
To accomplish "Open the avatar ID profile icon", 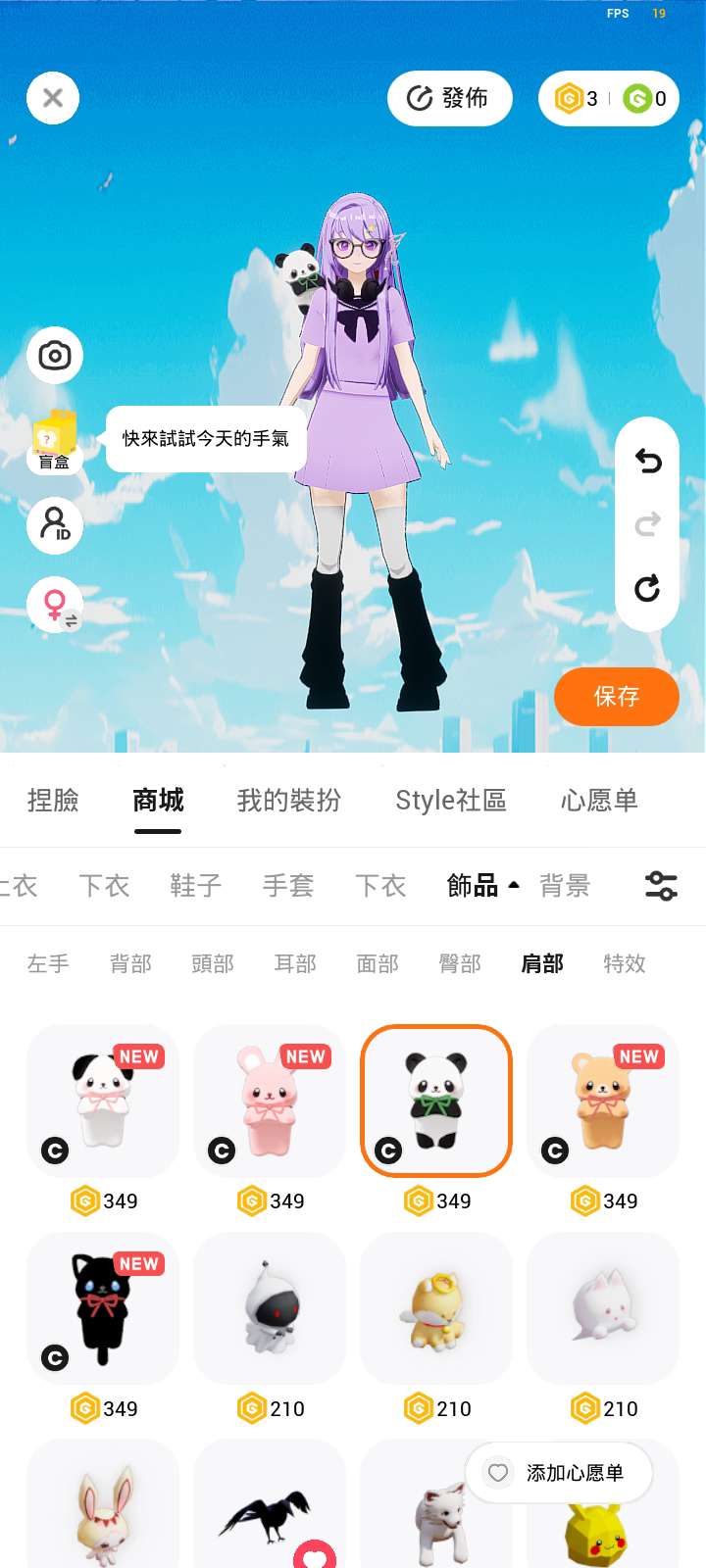I will coord(55,524).
